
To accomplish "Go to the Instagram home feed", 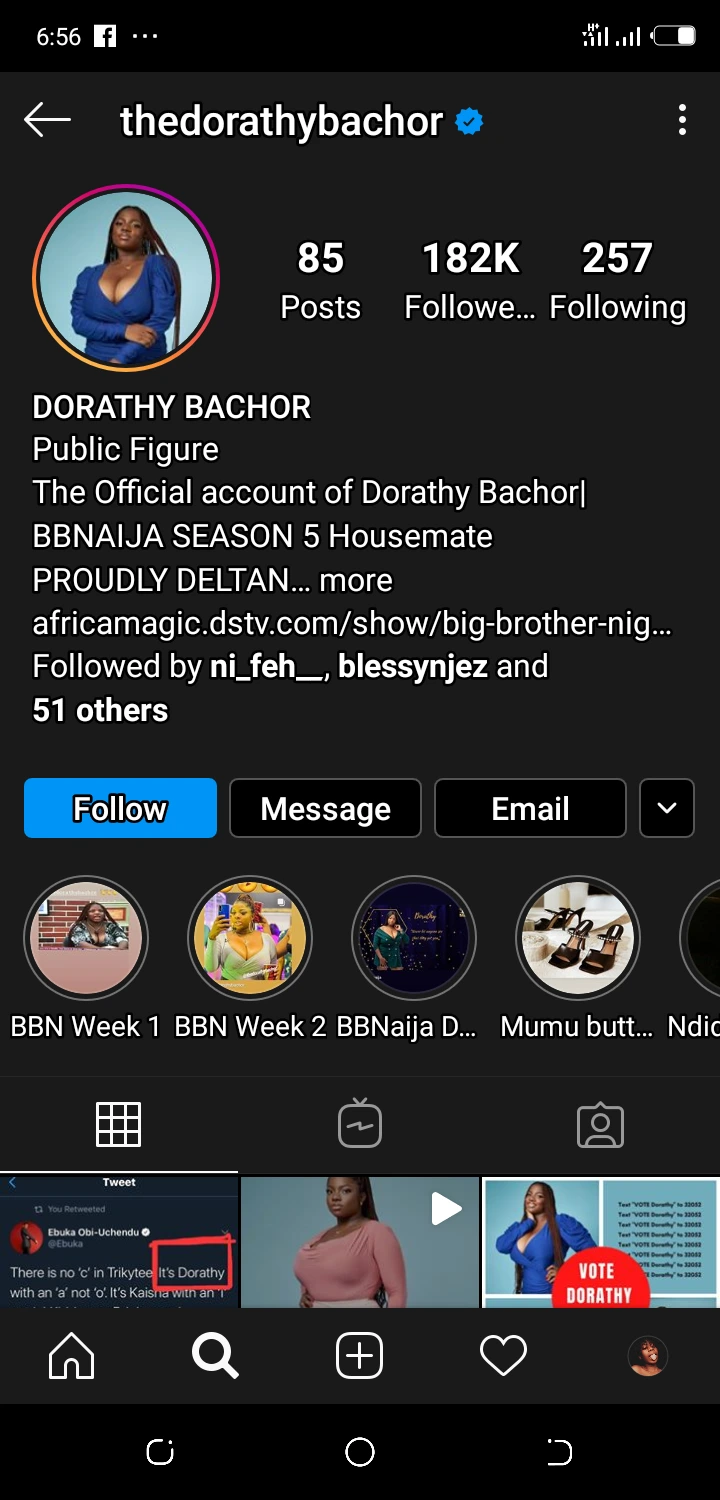I will 72,1356.
